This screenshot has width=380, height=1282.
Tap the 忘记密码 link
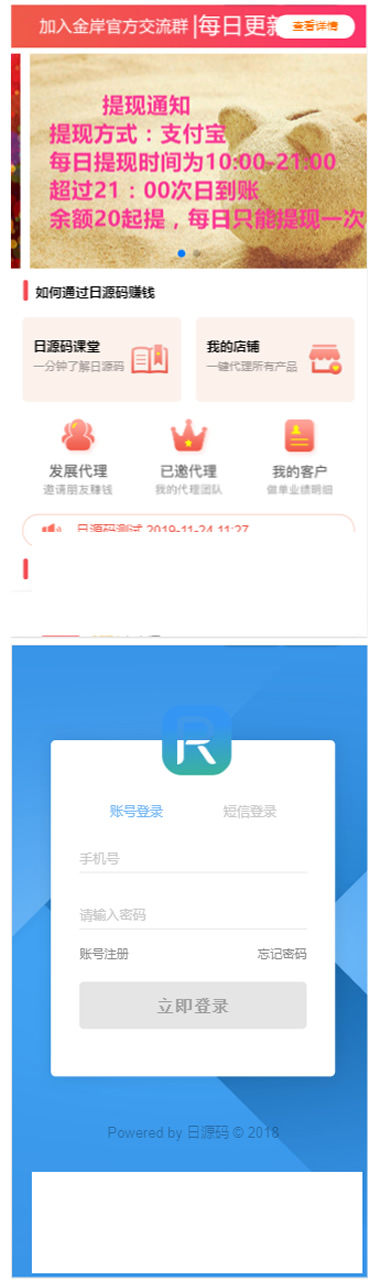pyautogui.click(x=282, y=954)
